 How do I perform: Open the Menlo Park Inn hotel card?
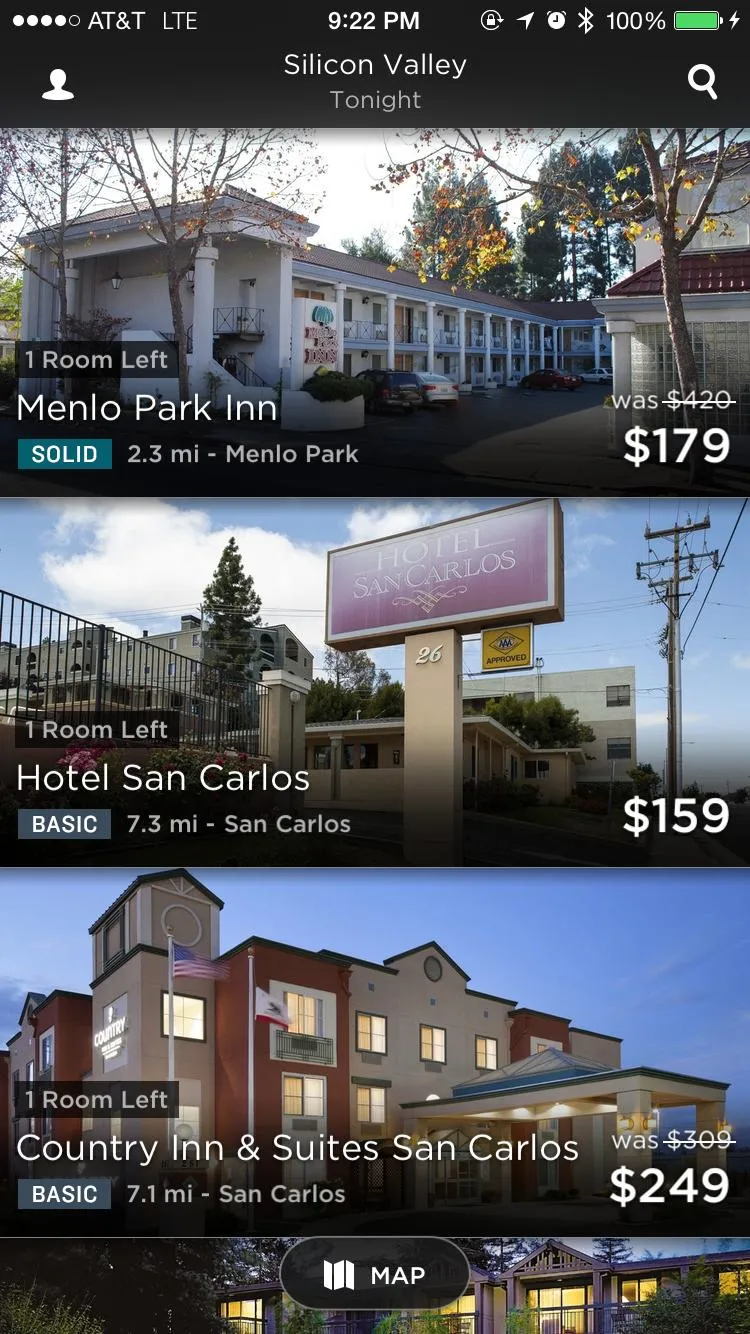click(375, 312)
